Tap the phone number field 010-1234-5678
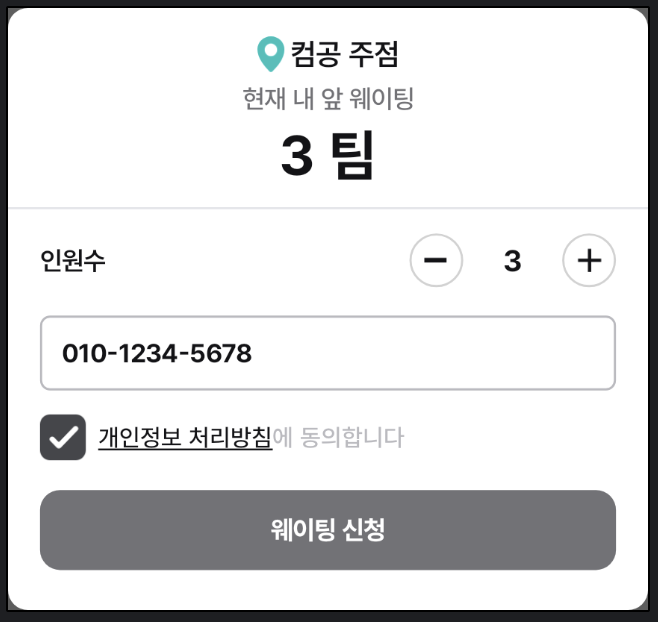Screen dimensions: 658x622 tap(327, 353)
